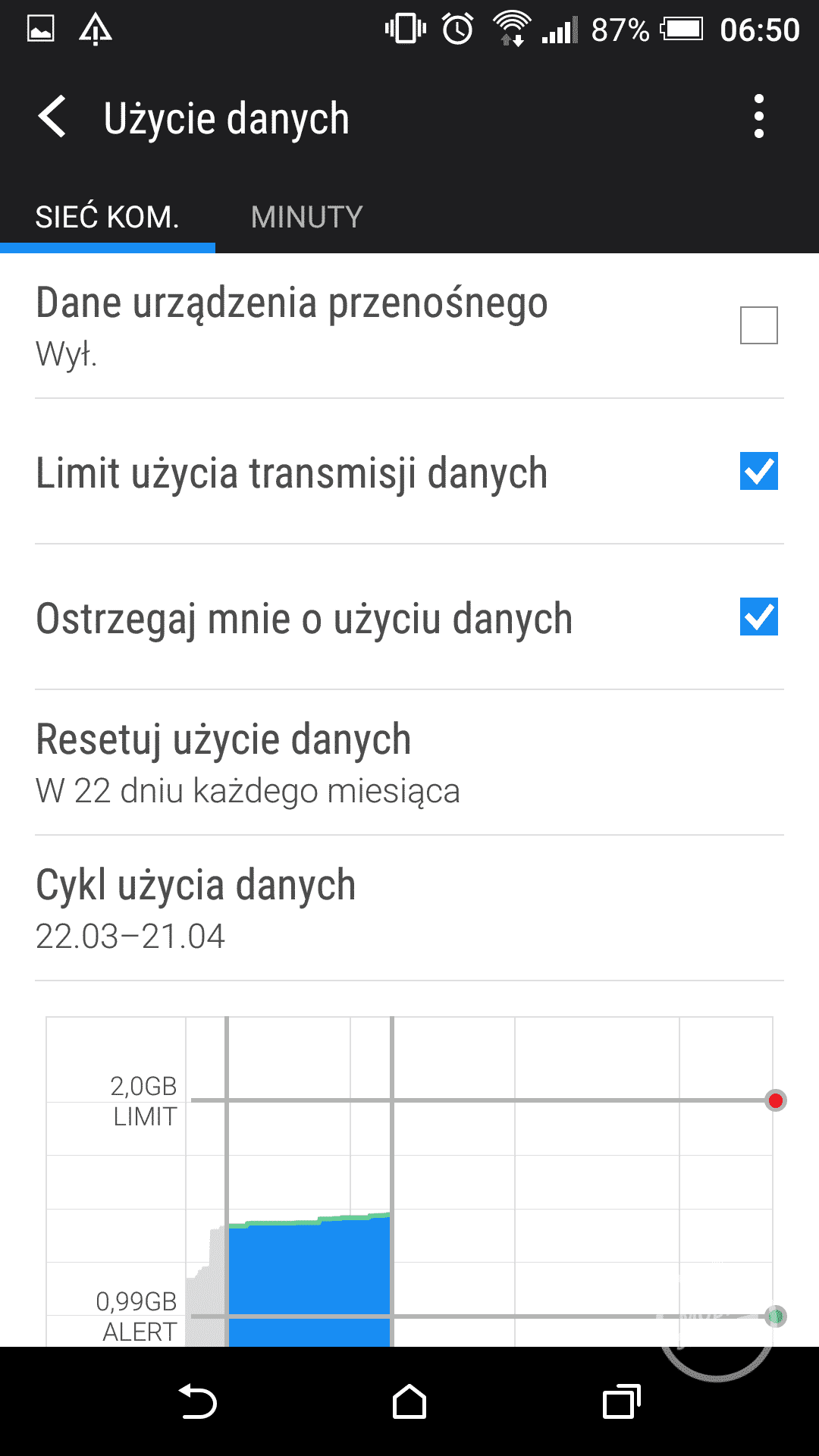This screenshot has width=819, height=1456.
Task: Select the SIEĆ KOM. tab
Action: click(x=107, y=218)
